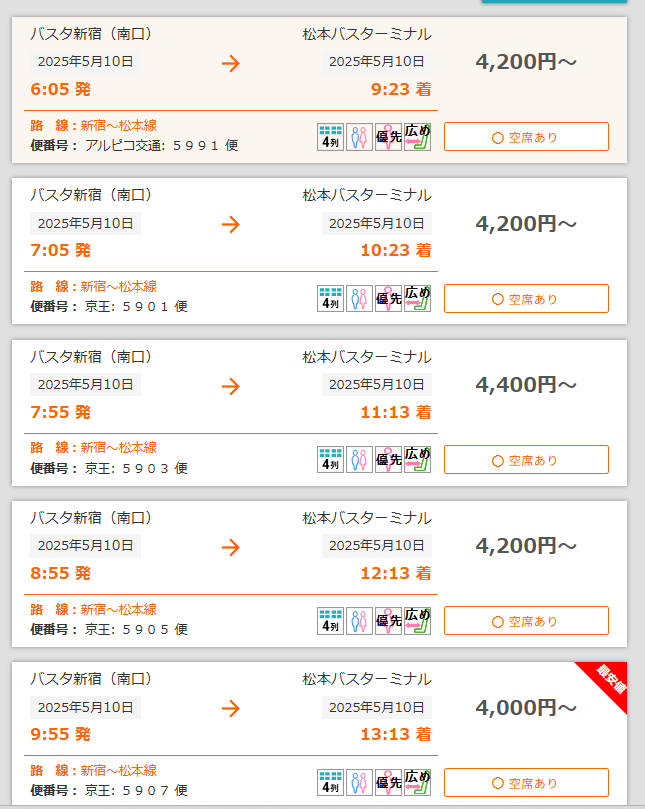This screenshot has width=645, height=809.
Task: Select 空席あり for the 8:55 departure
Action: [x=526, y=621]
